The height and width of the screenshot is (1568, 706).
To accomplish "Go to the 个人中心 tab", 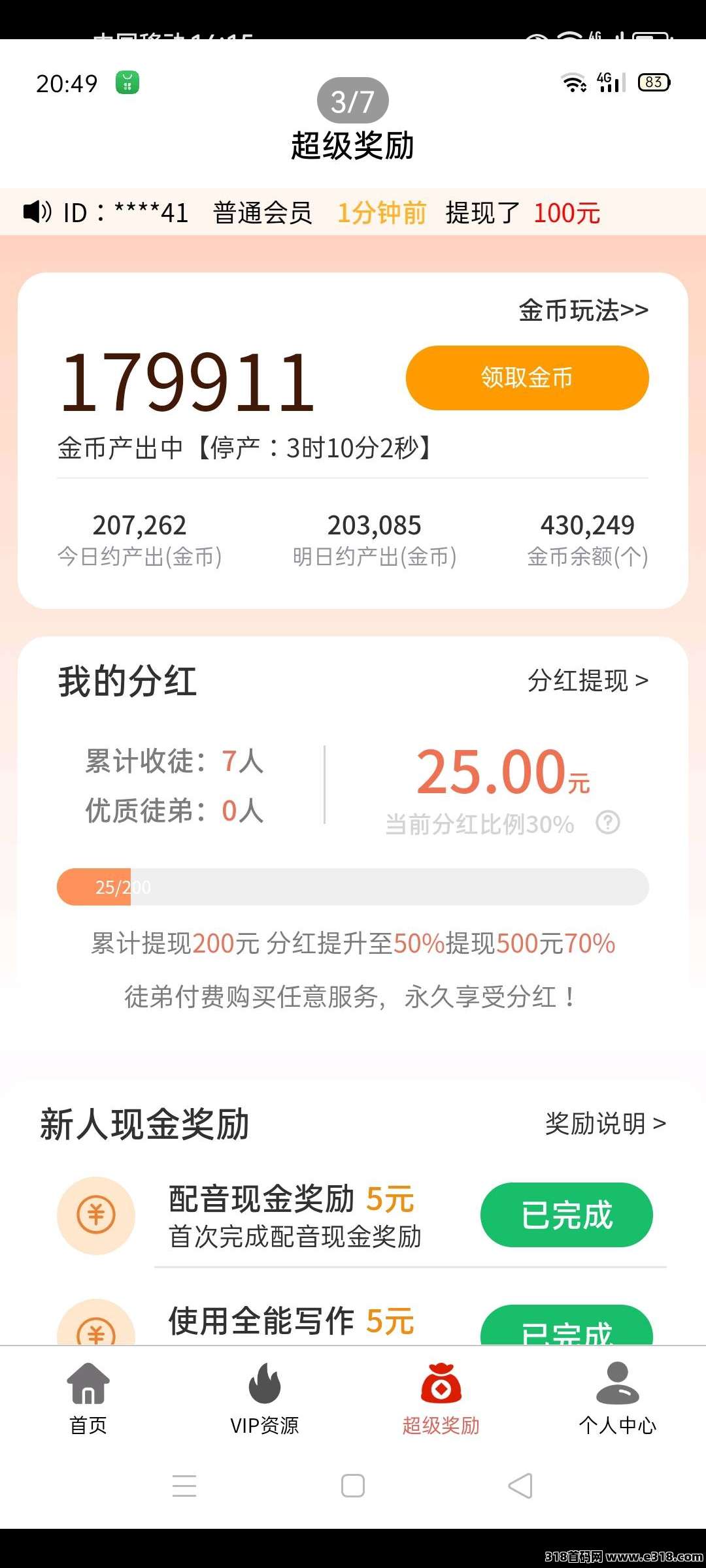I will click(617, 1398).
